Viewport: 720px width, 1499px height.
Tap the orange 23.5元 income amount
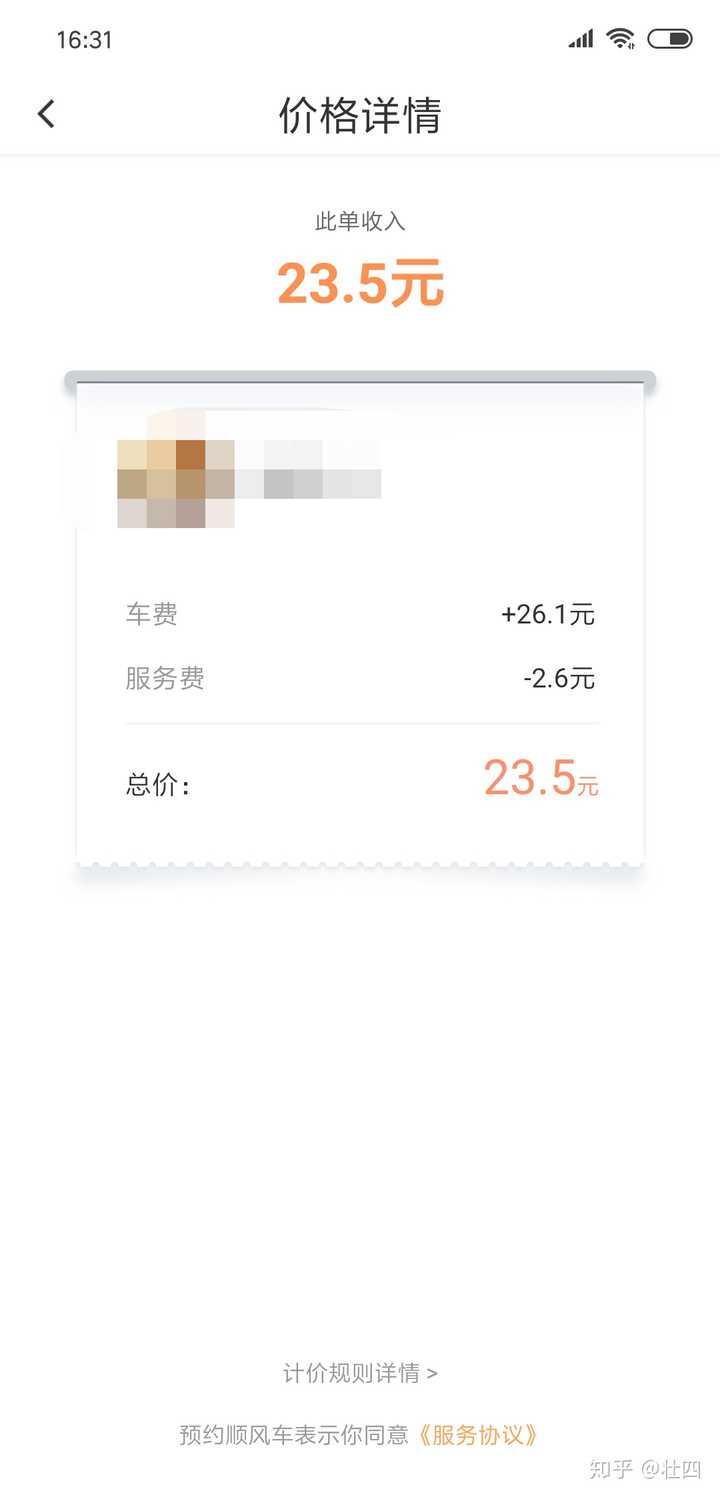pyautogui.click(x=360, y=285)
